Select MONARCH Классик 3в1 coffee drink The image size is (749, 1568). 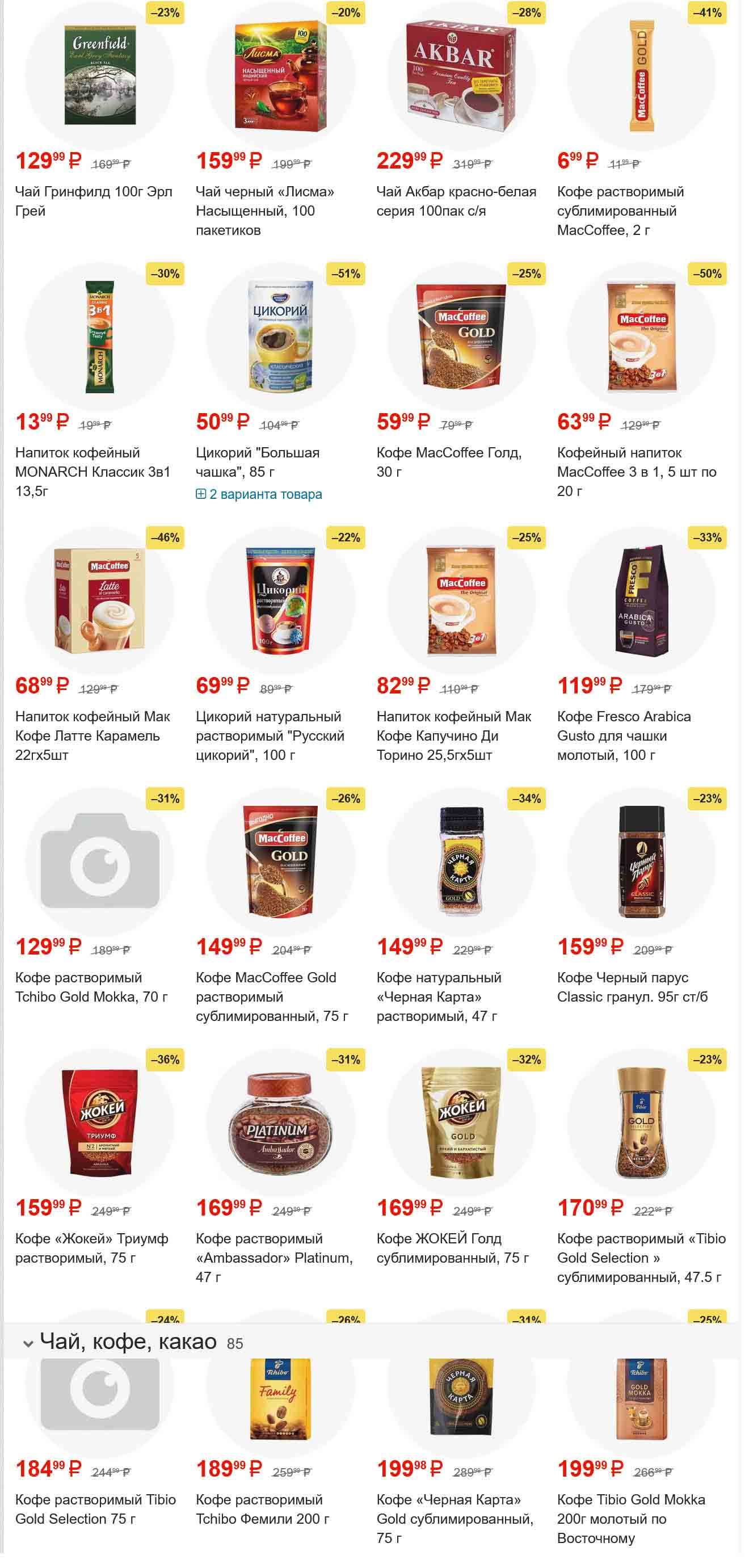92,471
